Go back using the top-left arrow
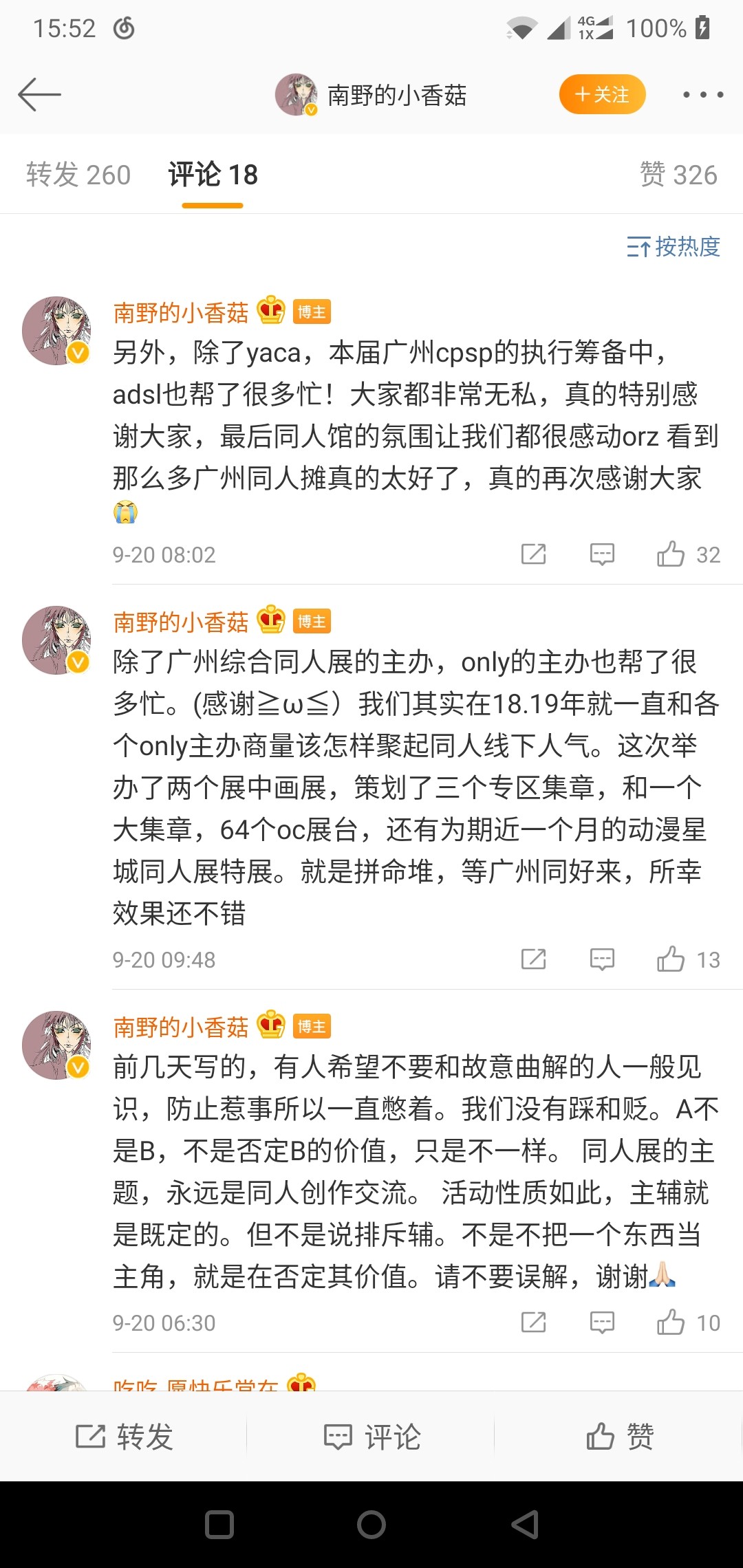 [x=39, y=94]
